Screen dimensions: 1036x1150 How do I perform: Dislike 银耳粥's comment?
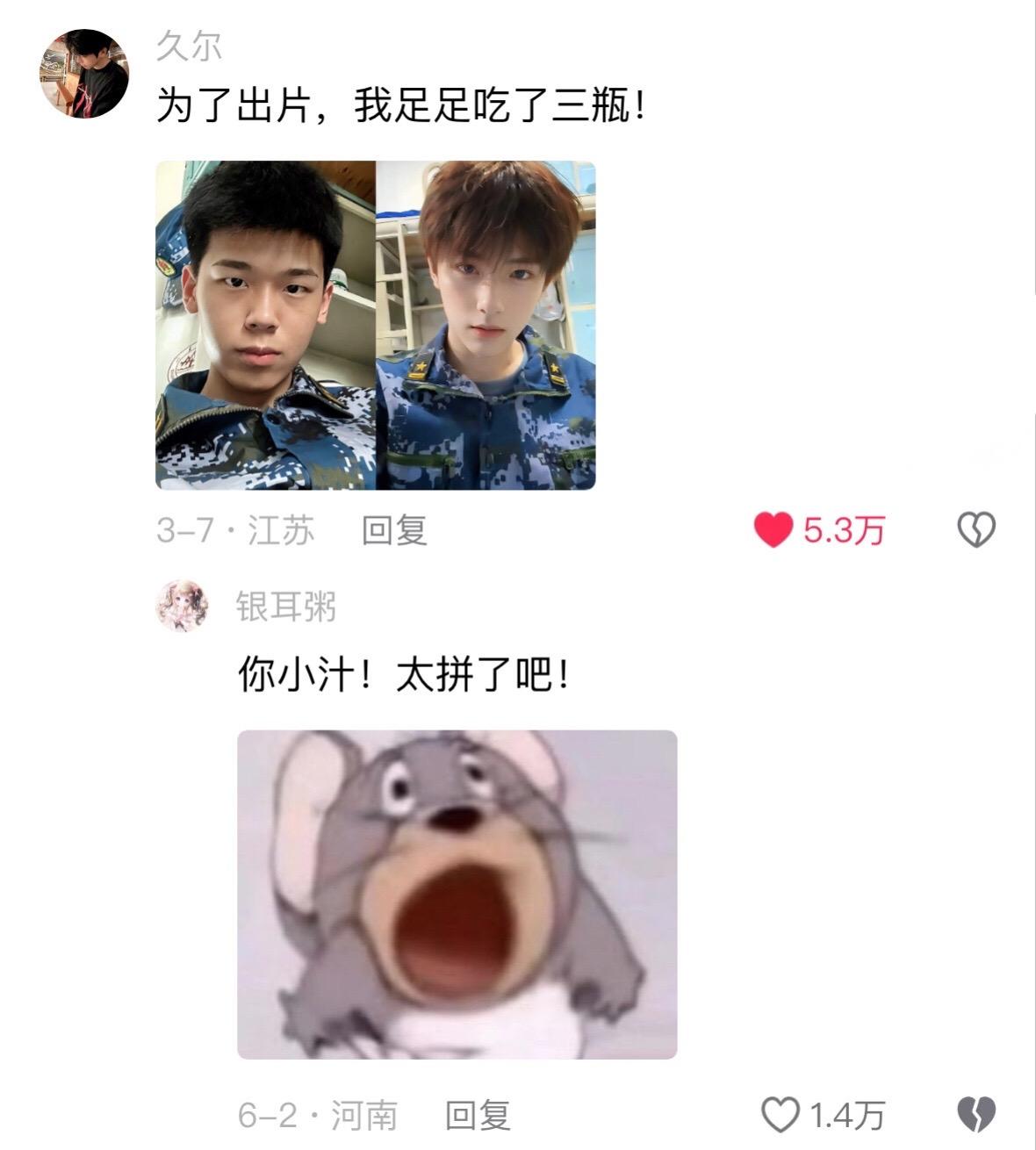point(975,1115)
